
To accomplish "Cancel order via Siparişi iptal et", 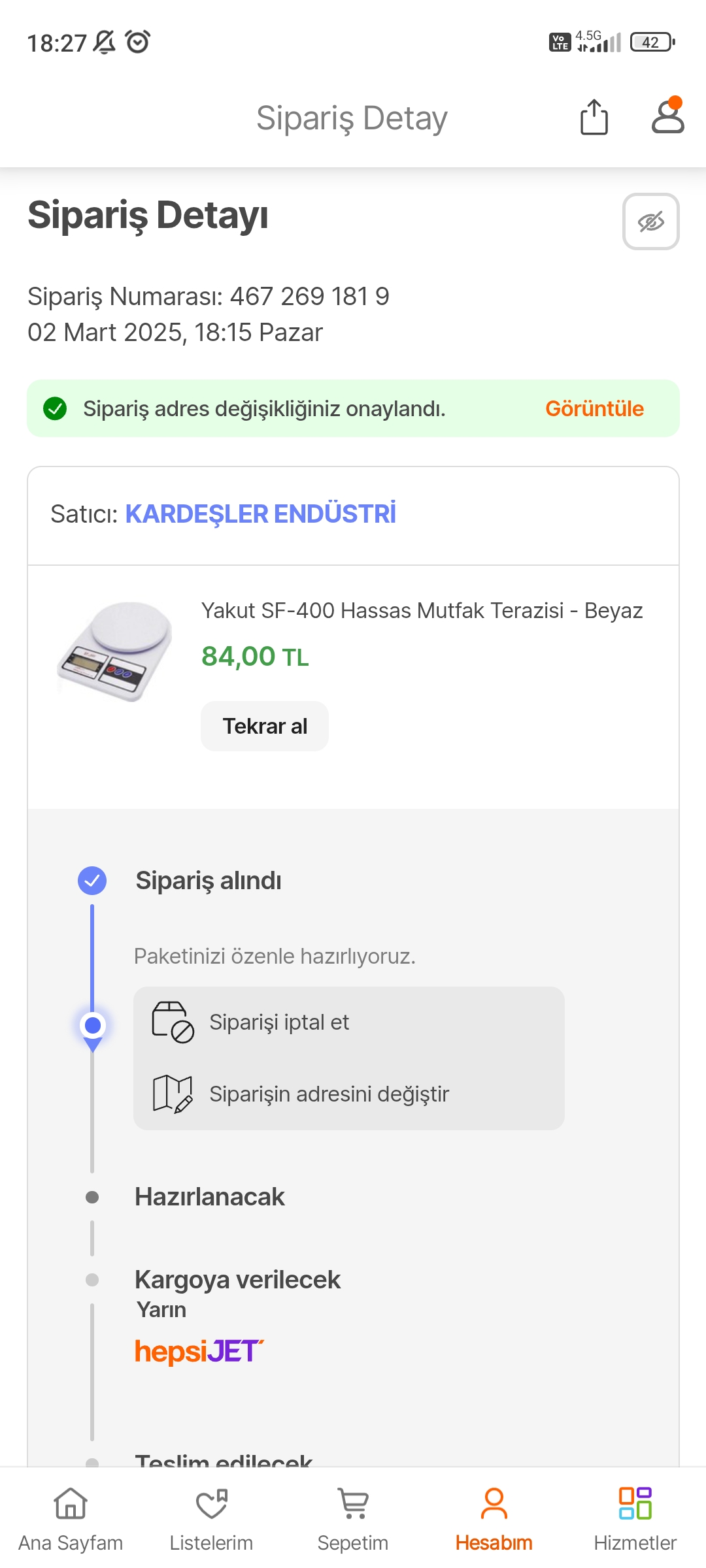I will [279, 1022].
